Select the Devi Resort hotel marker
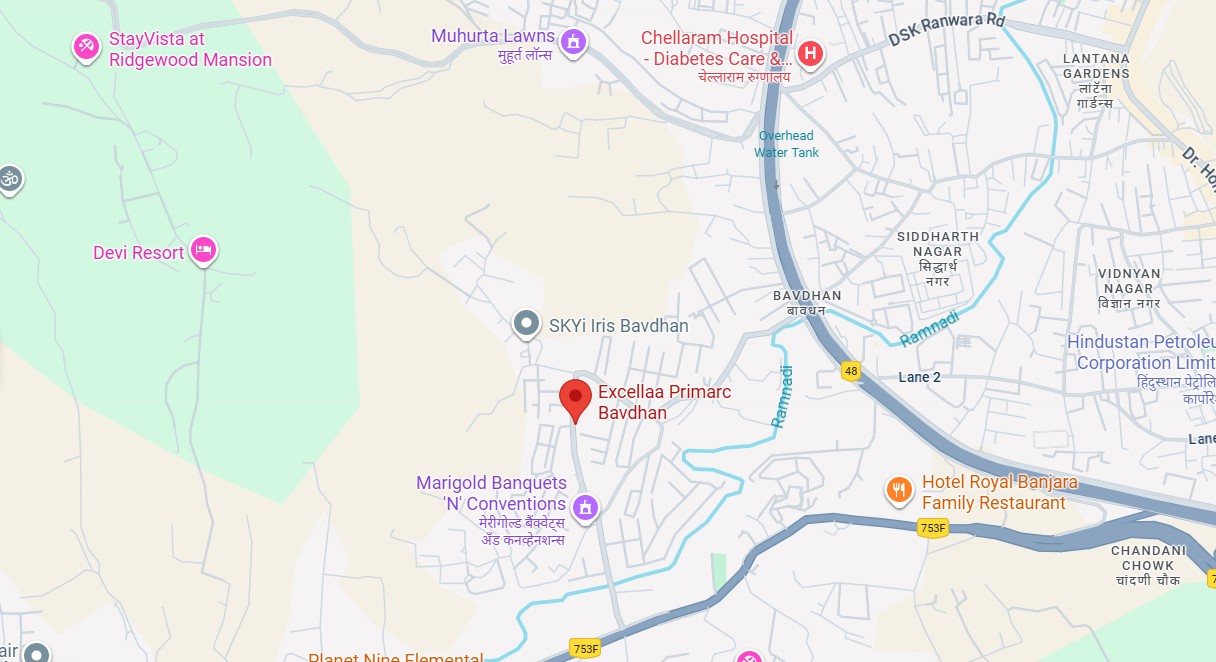 pos(203,249)
